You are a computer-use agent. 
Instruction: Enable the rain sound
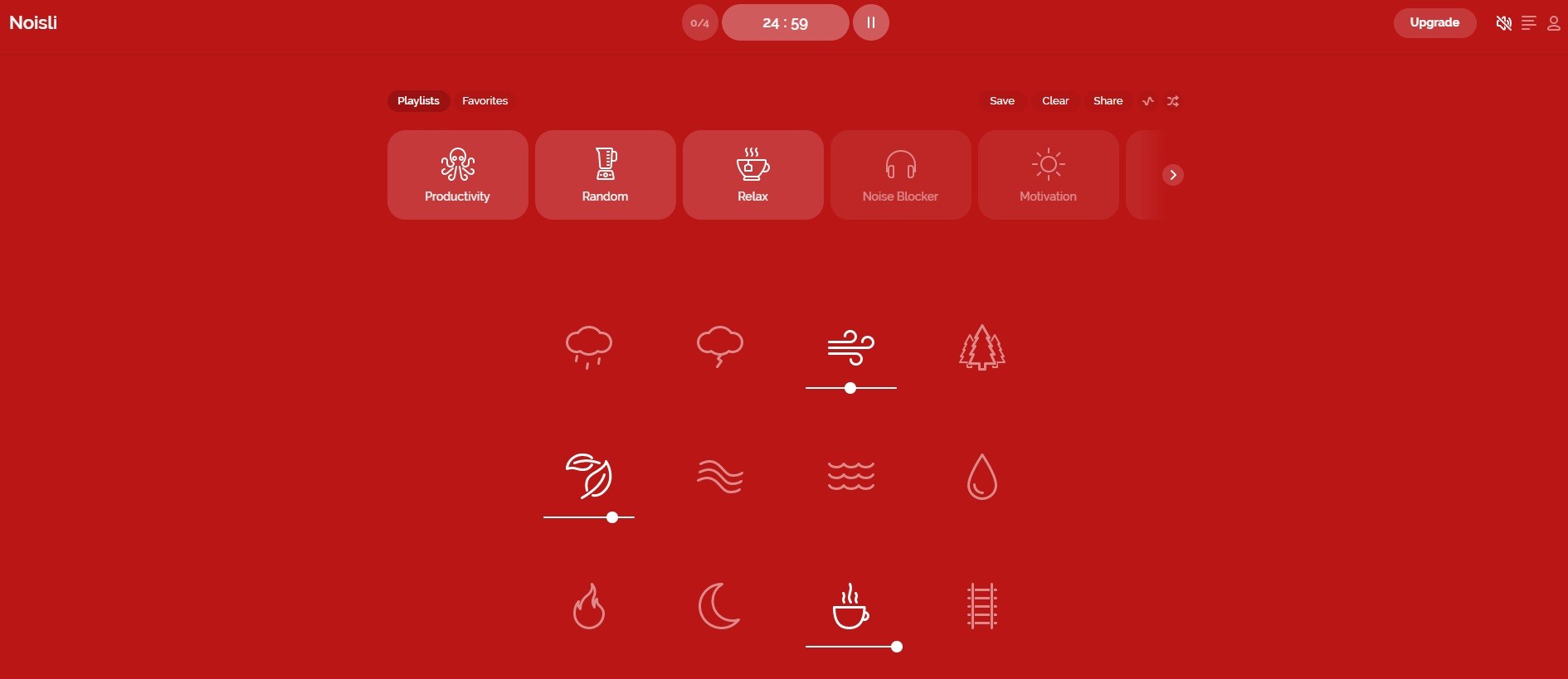point(588,347)
